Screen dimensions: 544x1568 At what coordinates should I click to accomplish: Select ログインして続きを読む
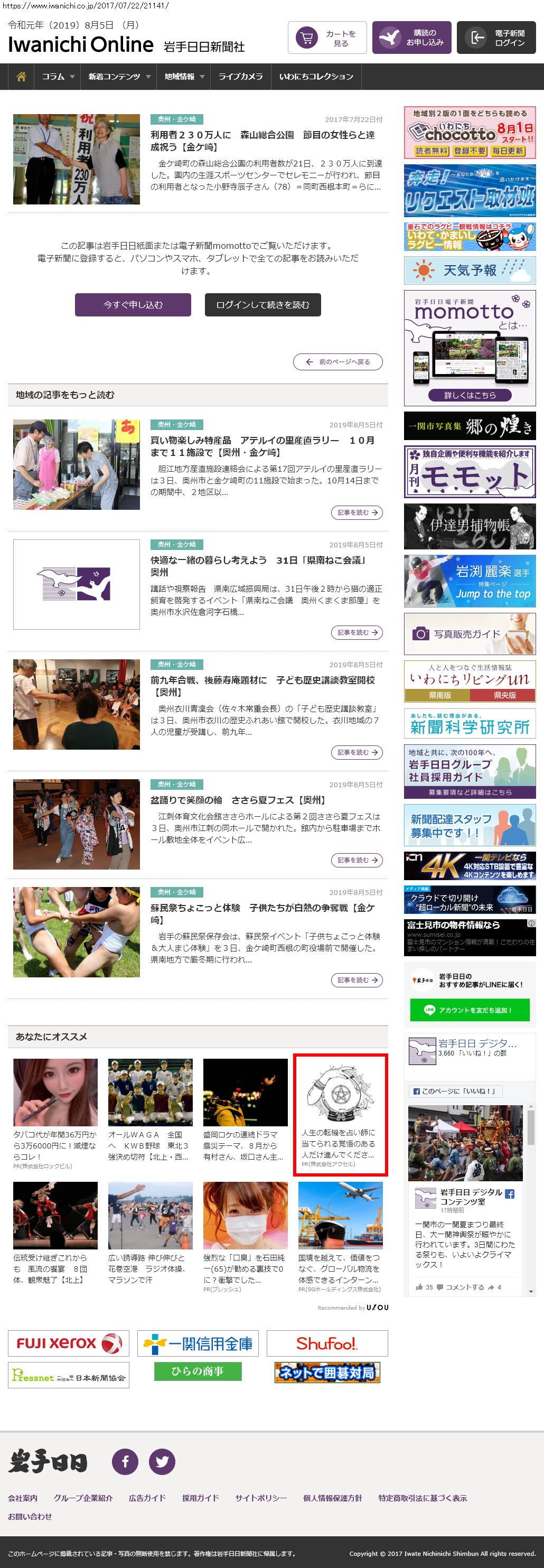(262, 305)
